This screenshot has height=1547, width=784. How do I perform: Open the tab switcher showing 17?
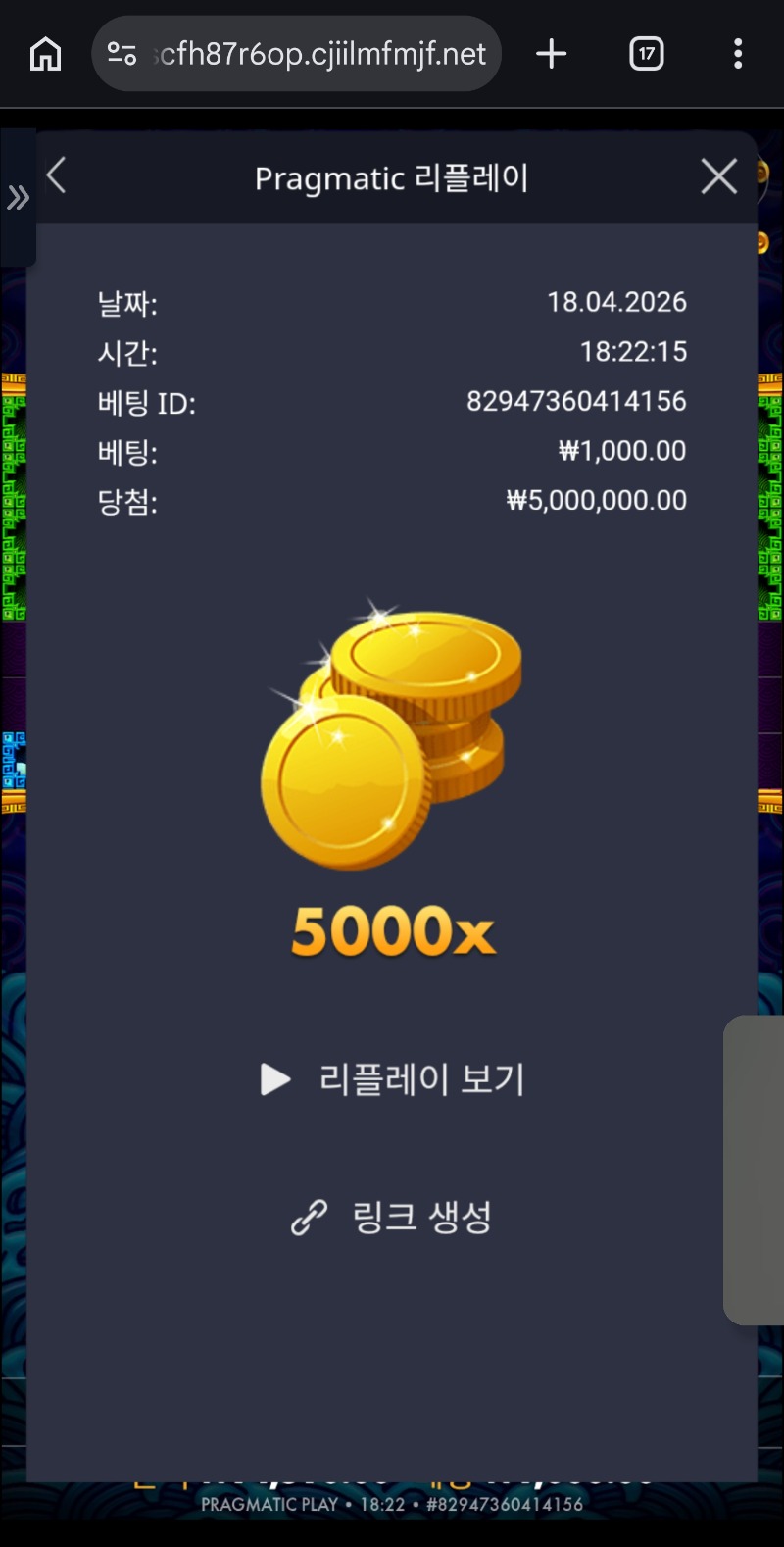point(646,54)
